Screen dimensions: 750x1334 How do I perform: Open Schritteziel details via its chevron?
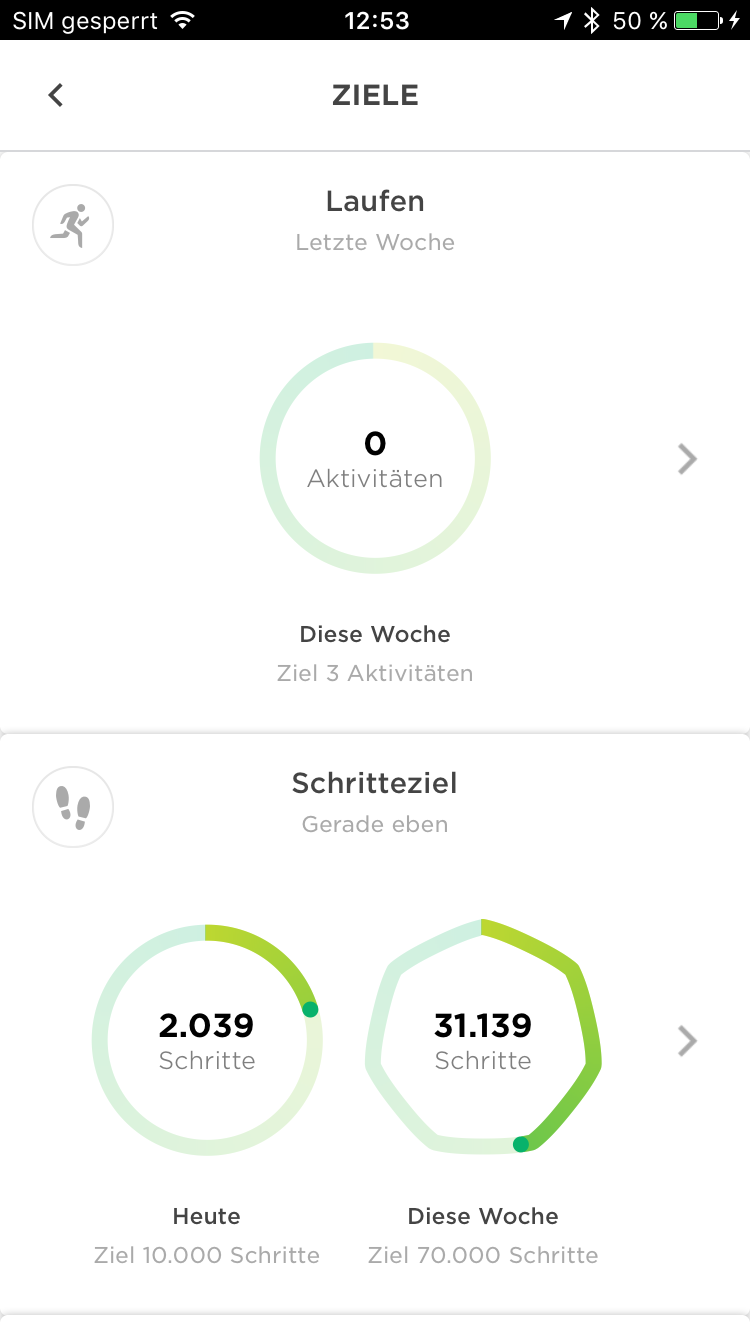[x=686, y=1041]
